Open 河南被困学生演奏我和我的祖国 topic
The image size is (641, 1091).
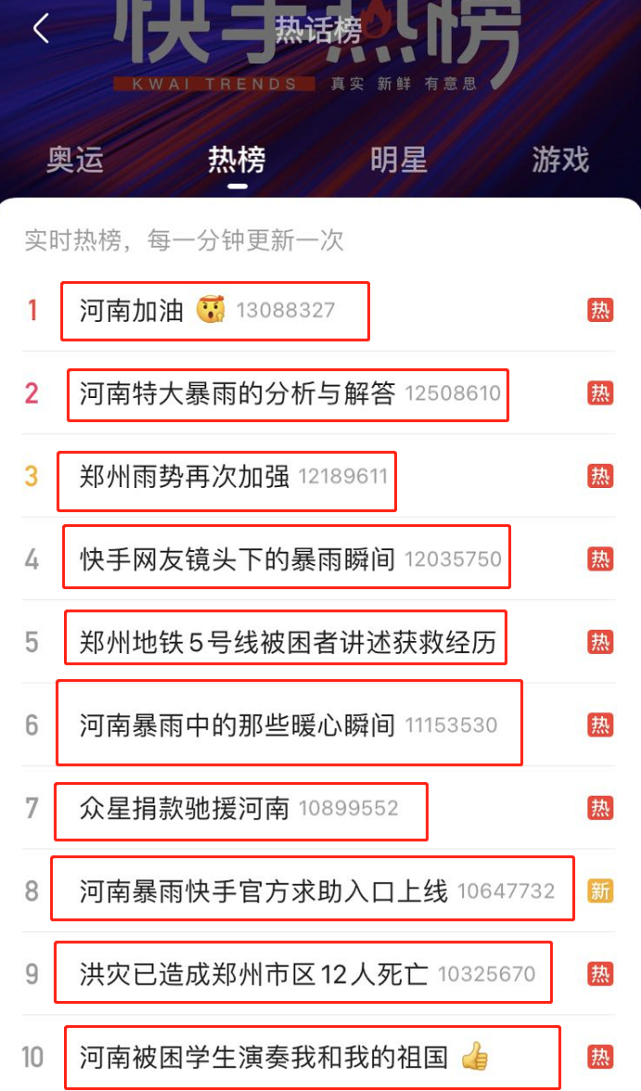pos(264,1057)
